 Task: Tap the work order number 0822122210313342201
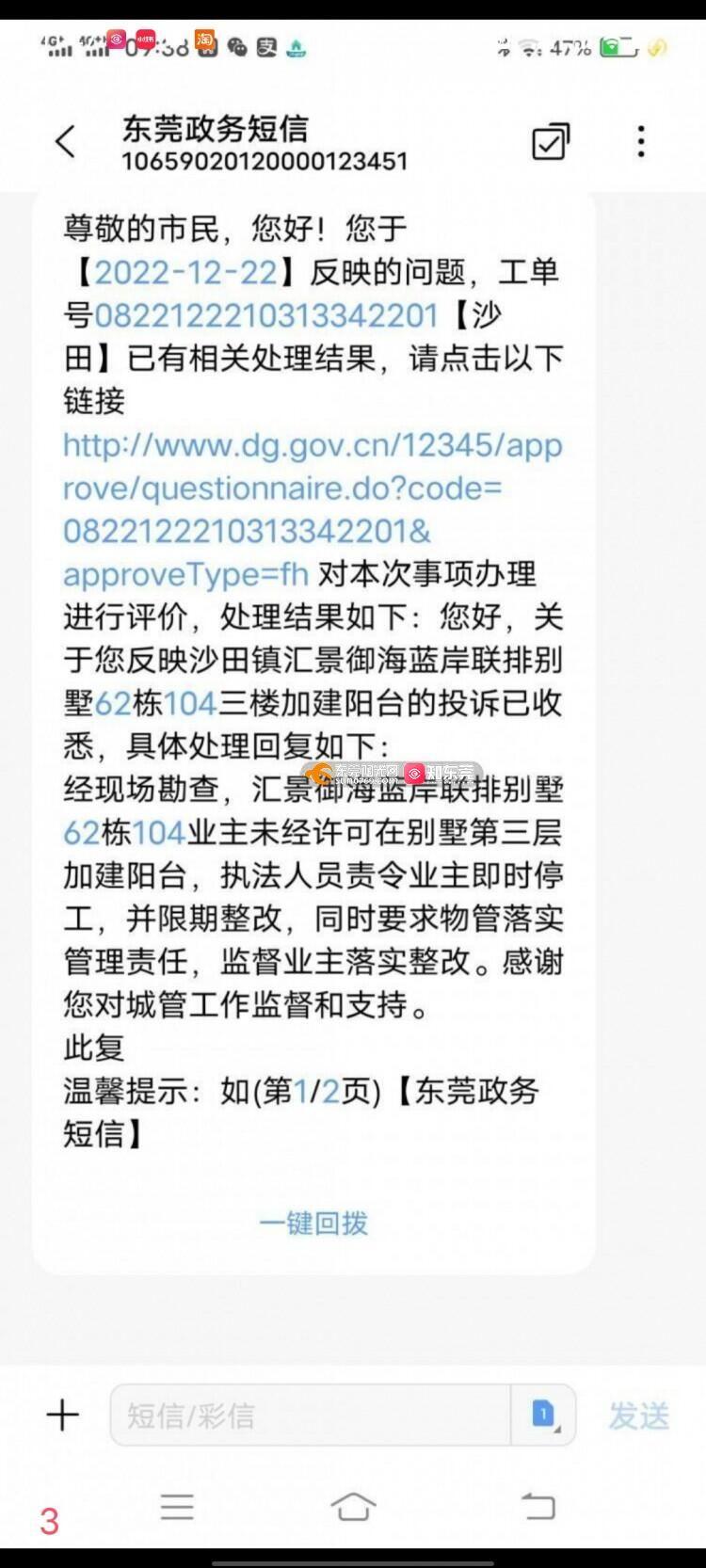tap(266, 315)
